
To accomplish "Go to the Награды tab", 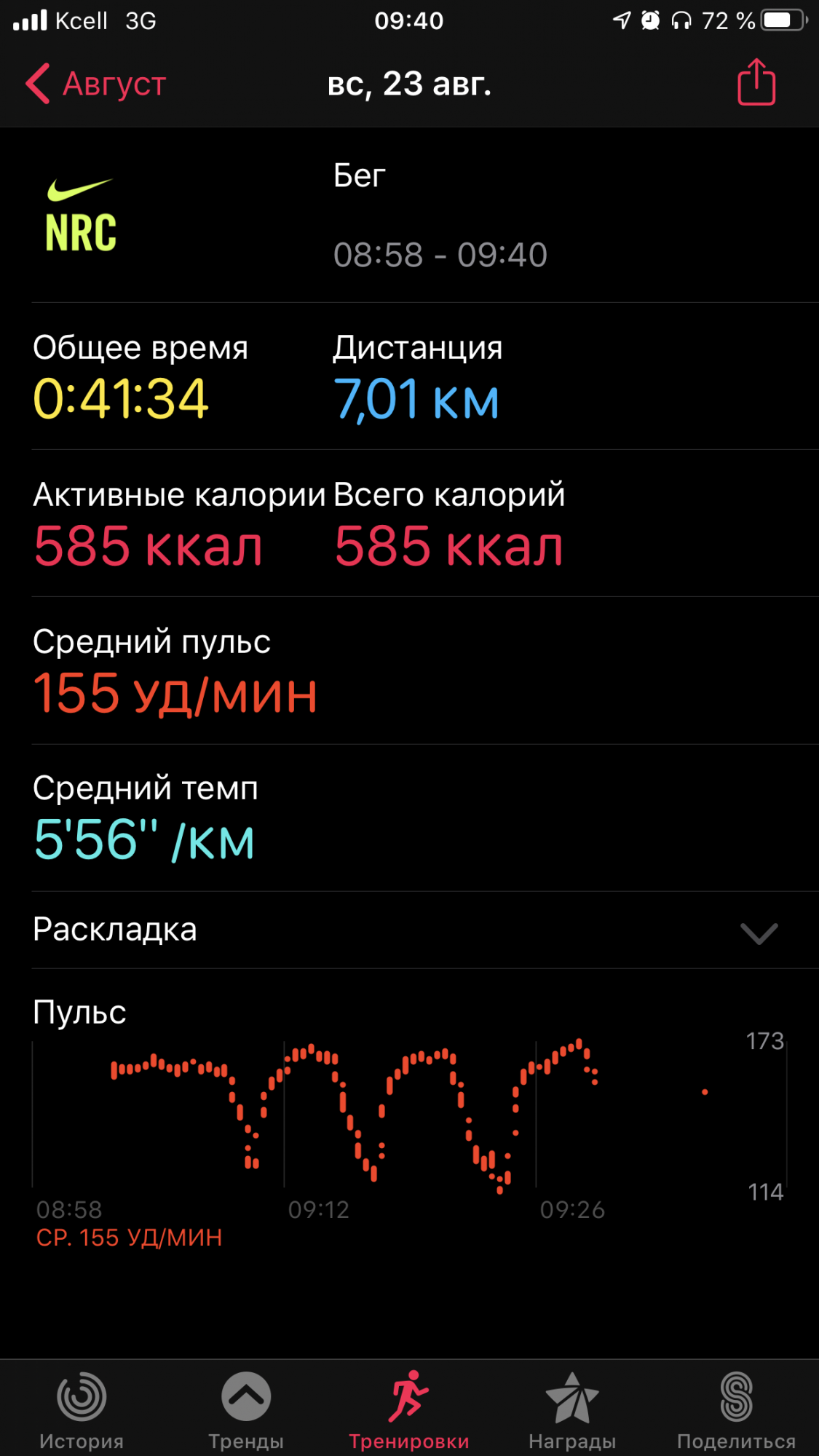I will pos(572,1409).
